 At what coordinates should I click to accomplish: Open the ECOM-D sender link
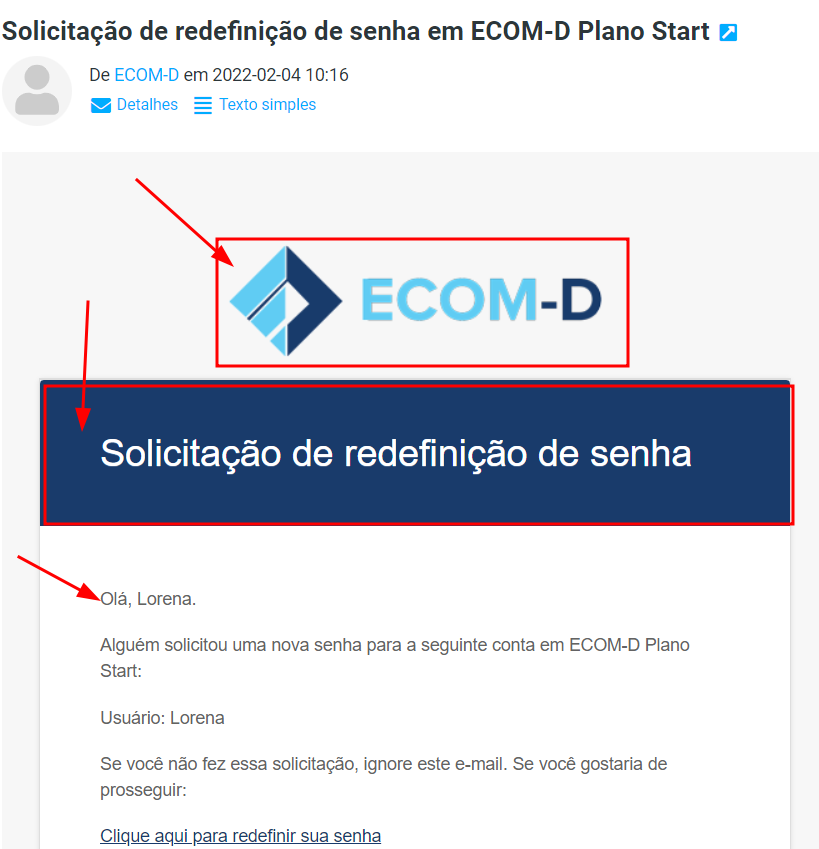coord(146,75)
